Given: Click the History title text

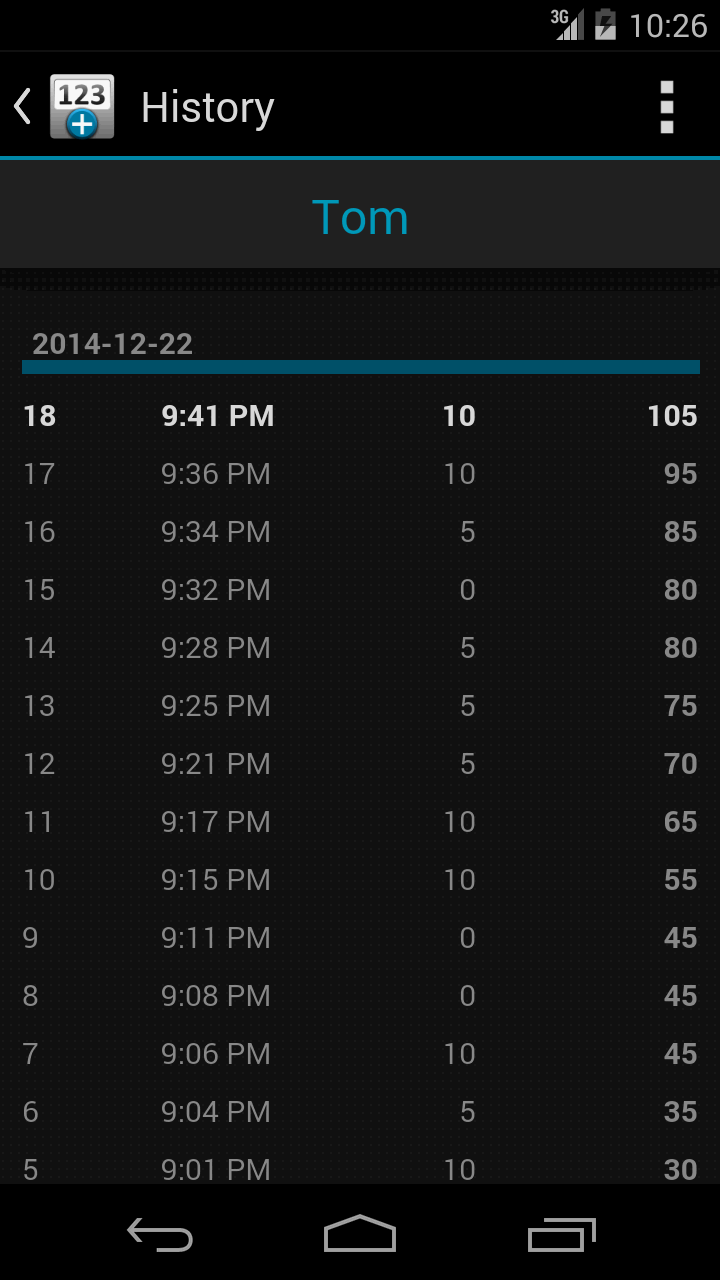Looking at the screenshot, I should (207, 106).
